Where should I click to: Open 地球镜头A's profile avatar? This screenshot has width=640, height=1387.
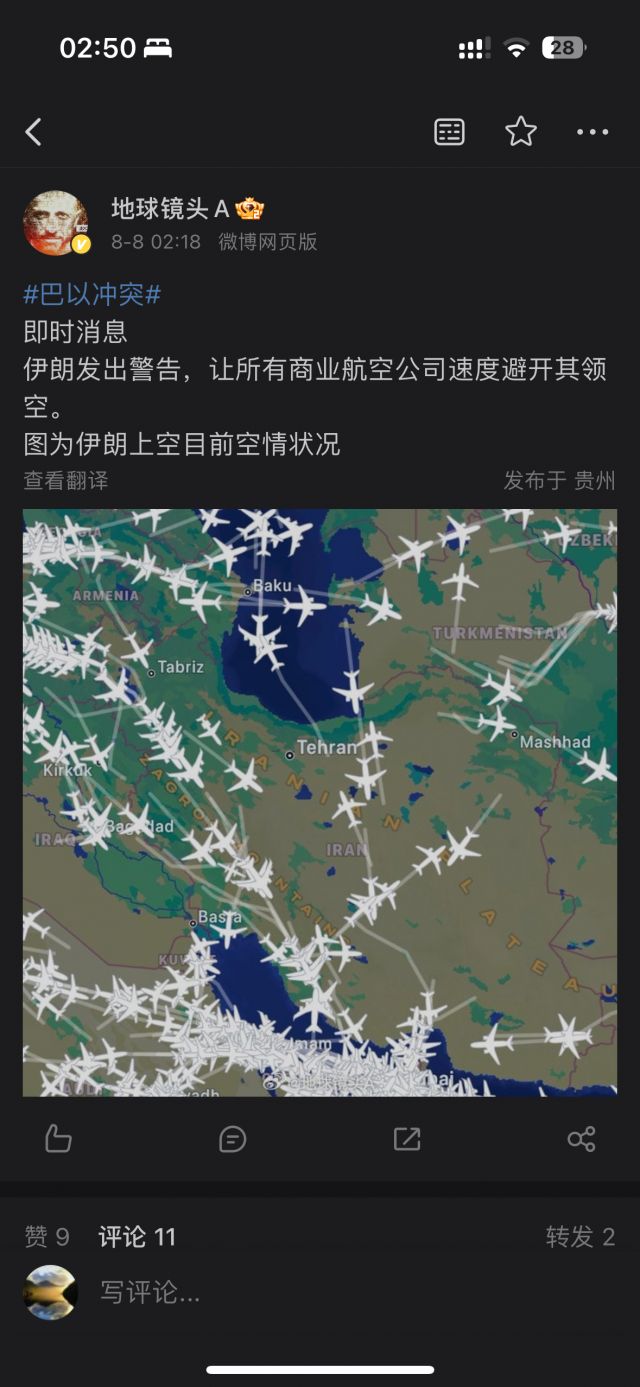click(x=55, y=222)
